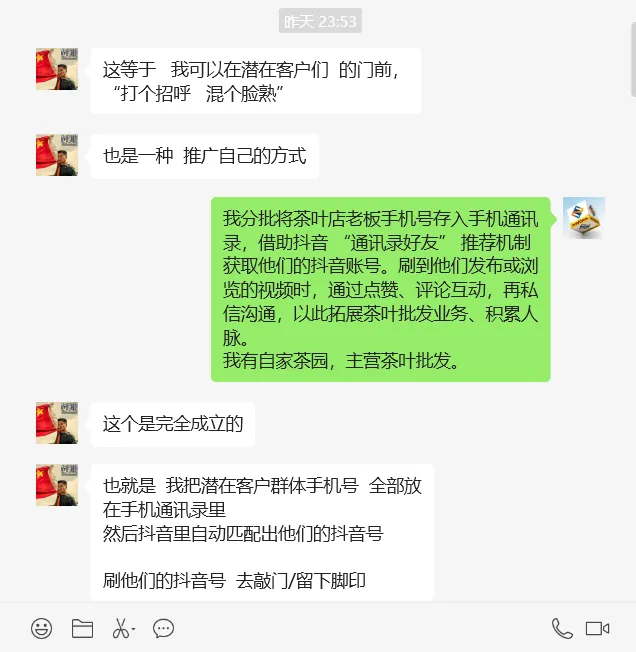Open the sender's avatar on green message

click(583, 218)
